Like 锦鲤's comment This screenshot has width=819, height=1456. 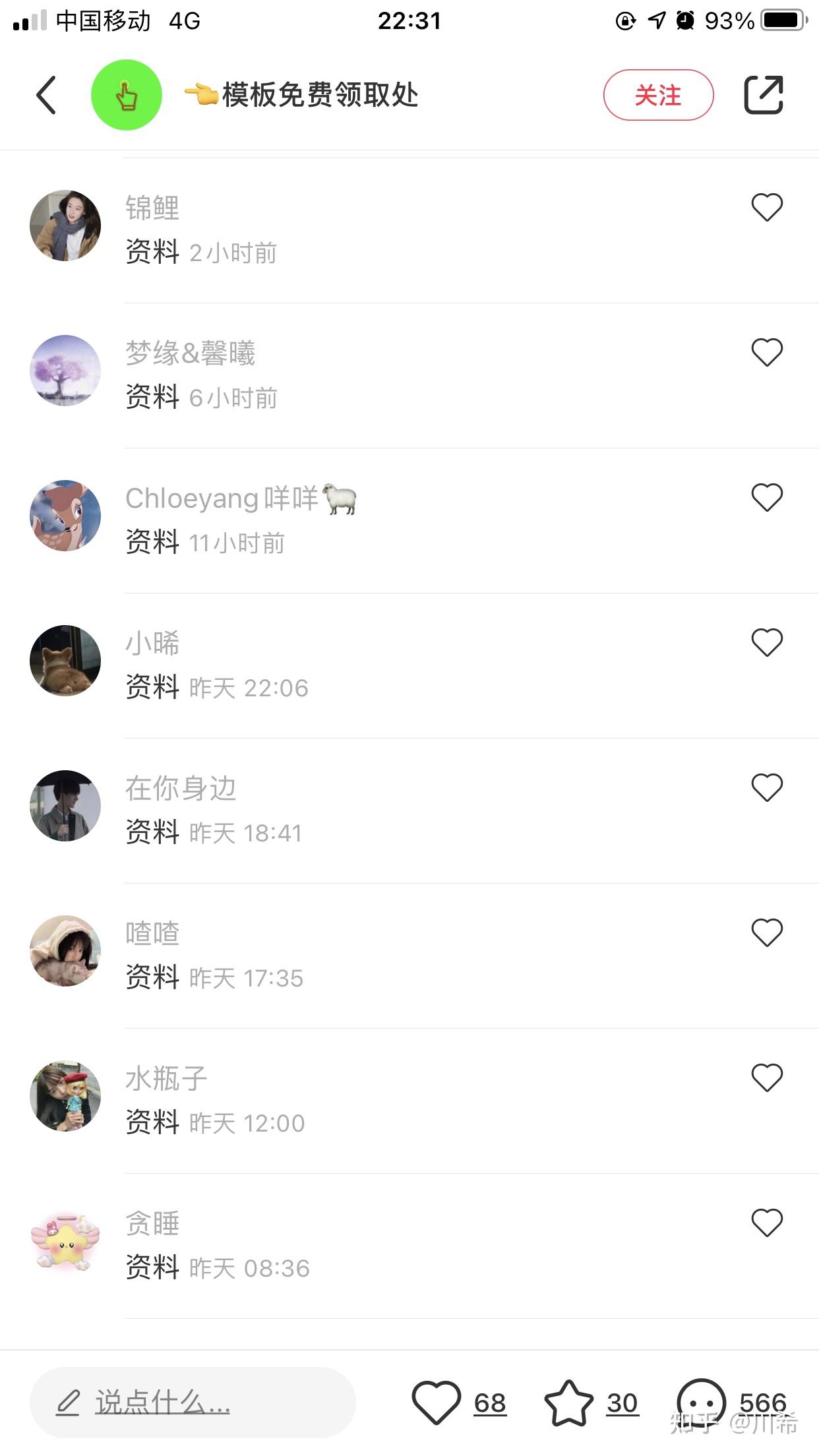pyautogui.click(x=767, y=208)
